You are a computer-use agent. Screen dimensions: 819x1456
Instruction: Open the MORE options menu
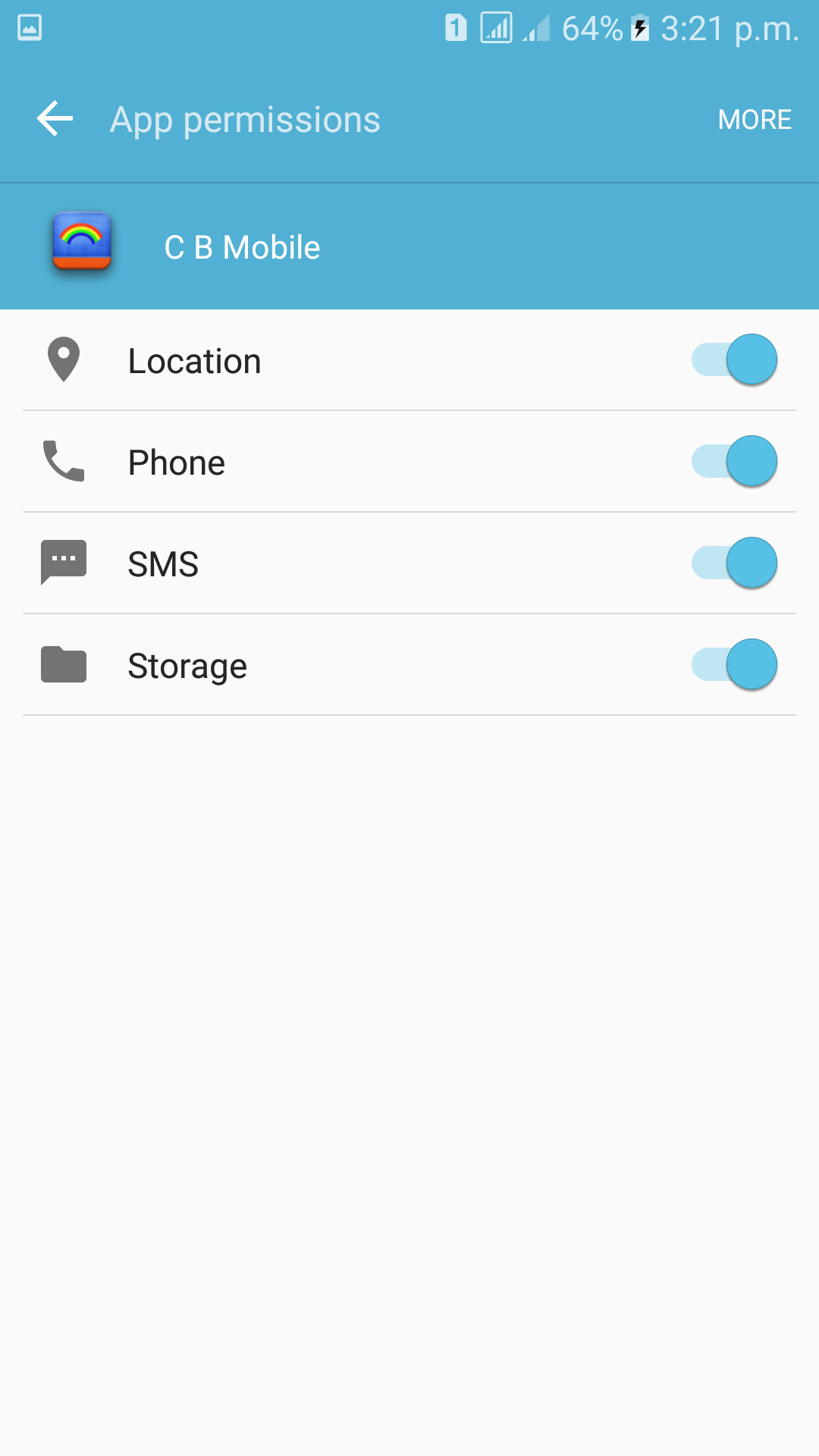[x=755, y=119]
